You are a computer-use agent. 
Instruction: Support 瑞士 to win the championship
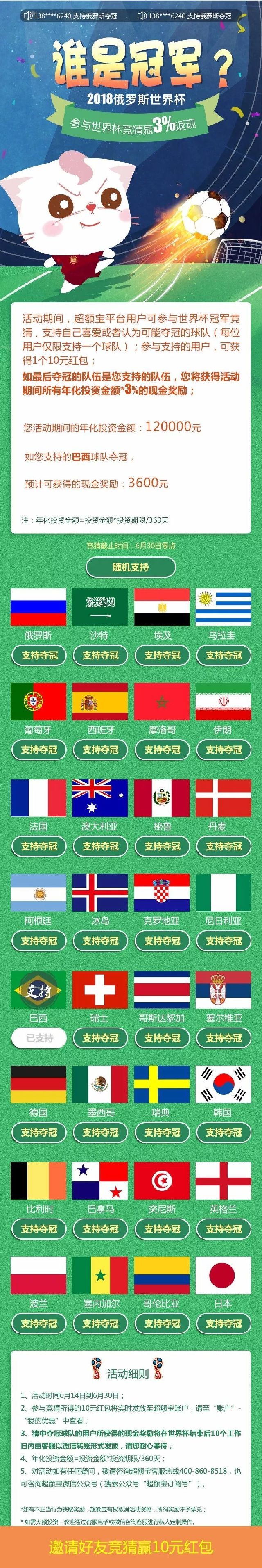(x=100, y=1037)
